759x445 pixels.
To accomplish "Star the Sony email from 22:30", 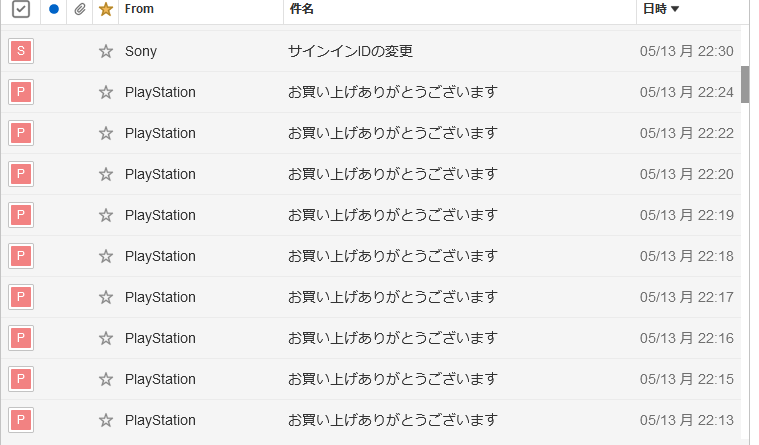I will click(106, 51).
